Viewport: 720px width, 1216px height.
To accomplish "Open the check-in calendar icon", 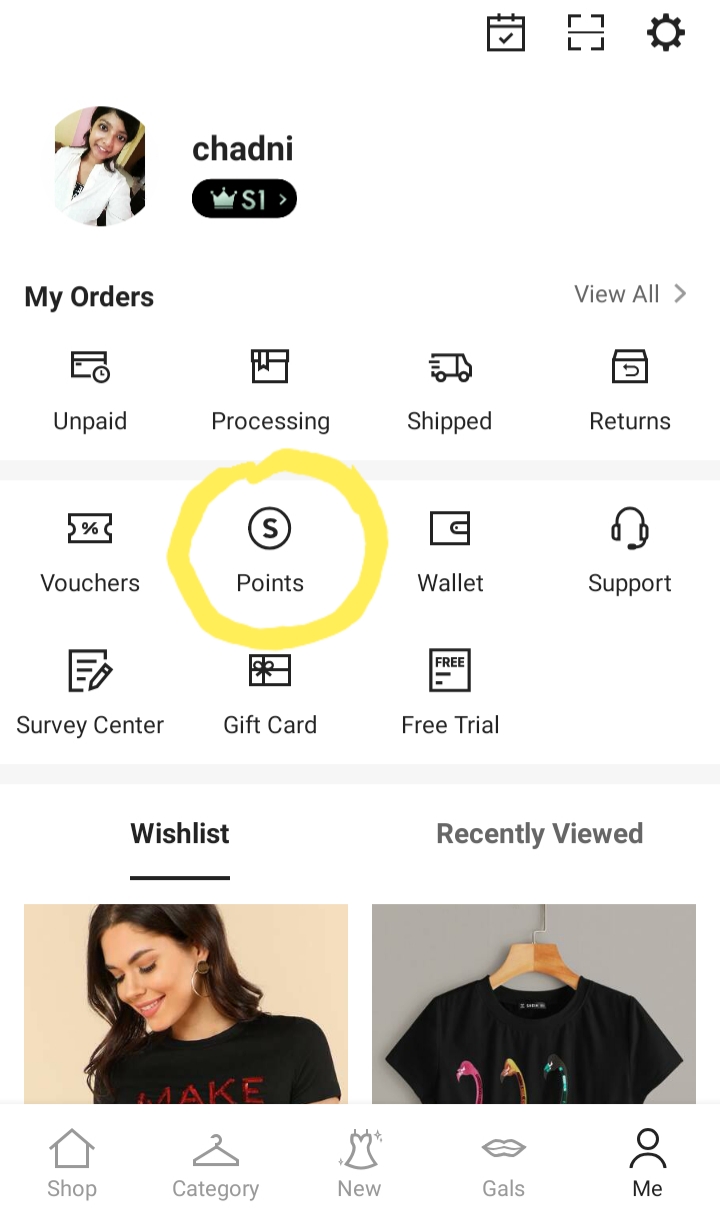I will pos(506,33).
